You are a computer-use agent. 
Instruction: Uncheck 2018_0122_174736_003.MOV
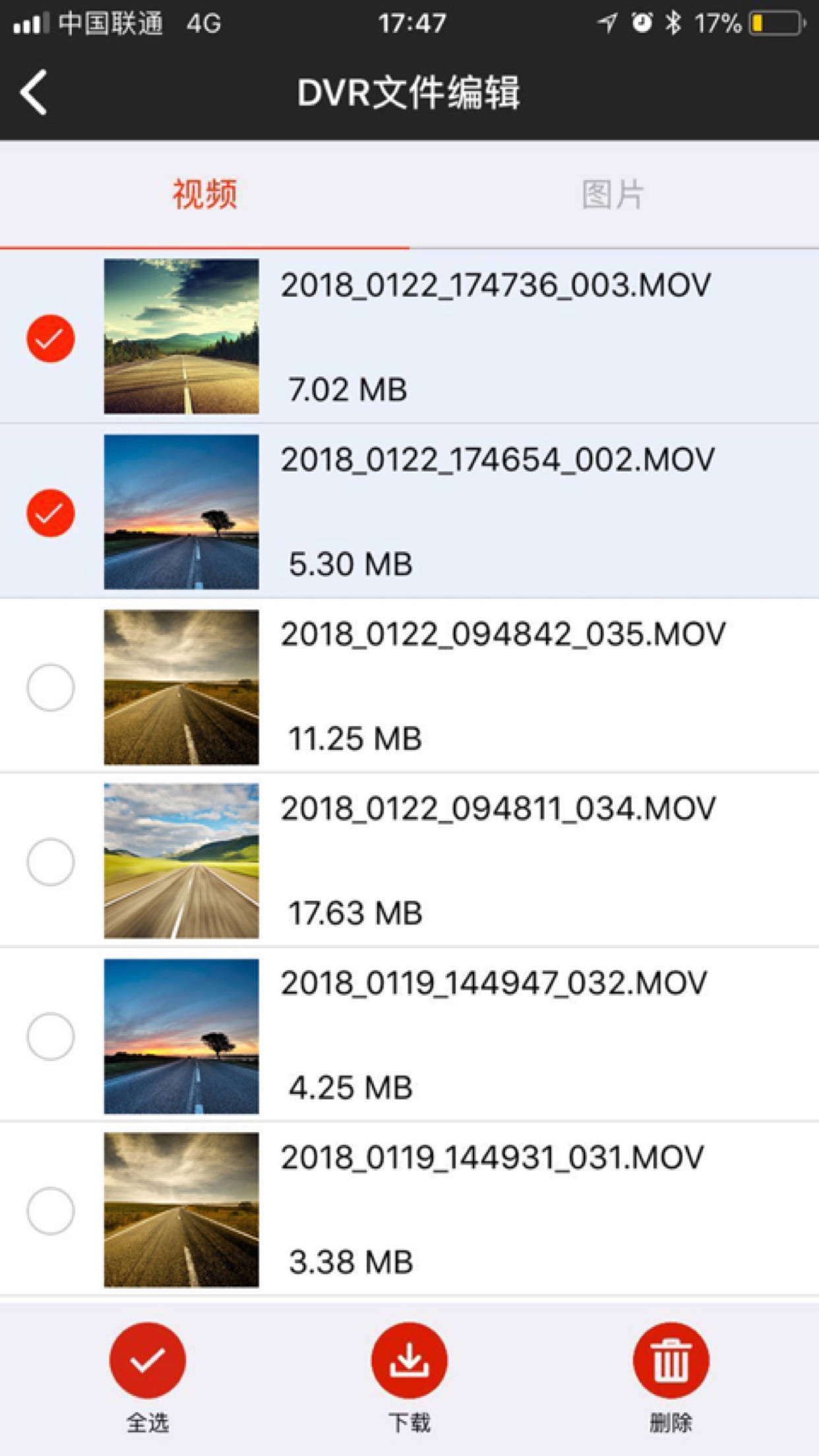click(x=50, y=338)
